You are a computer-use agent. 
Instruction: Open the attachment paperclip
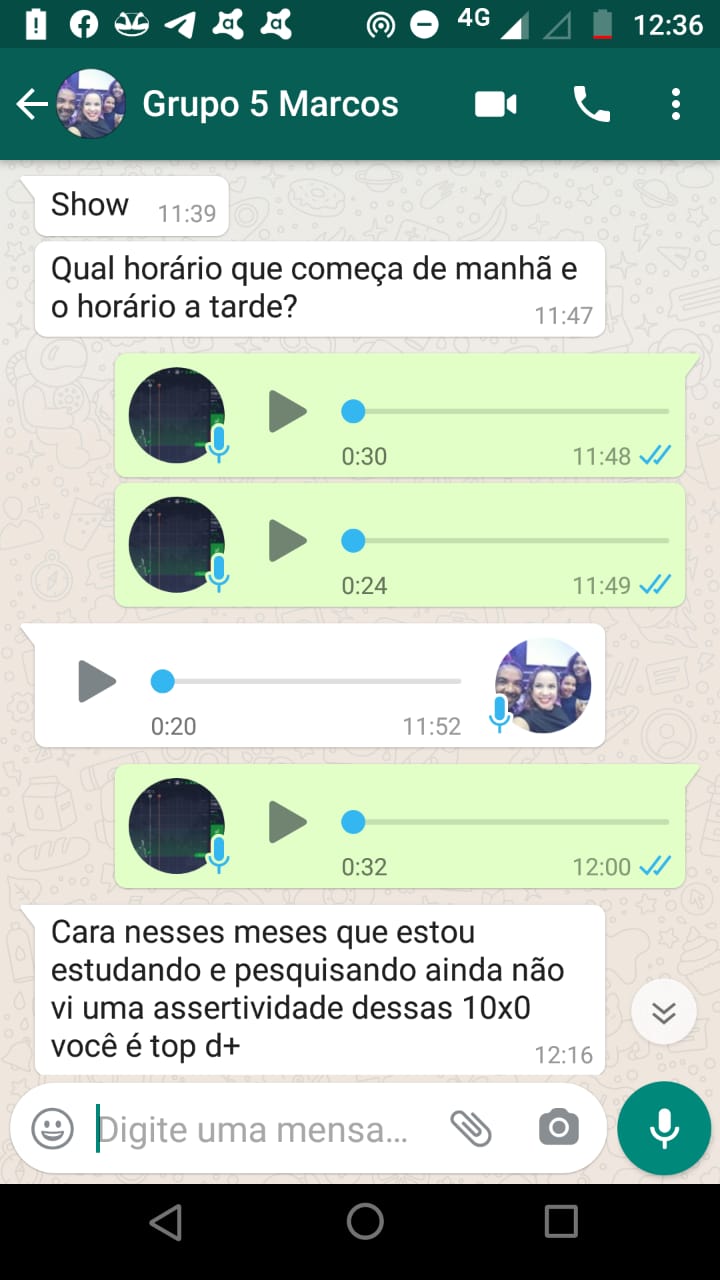[472, 1127]
